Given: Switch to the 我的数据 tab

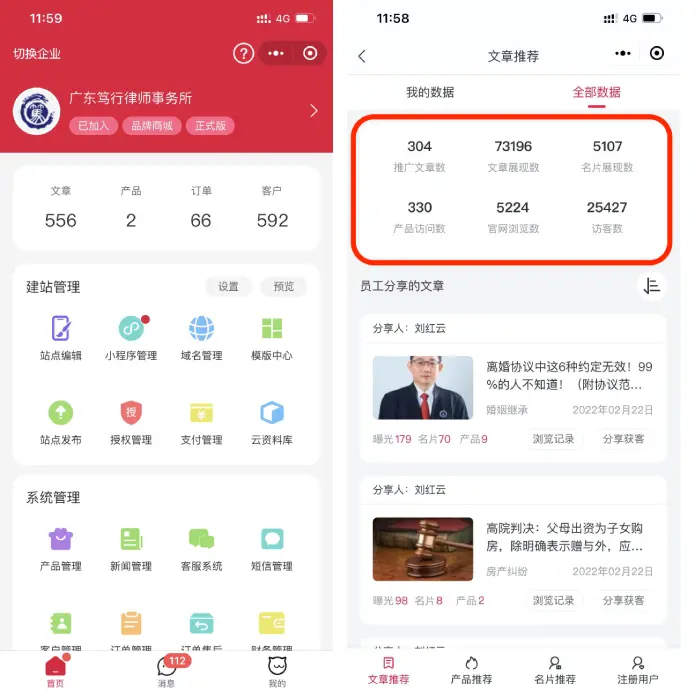Looking at the screenshot, I should pyautogui.click(x=430, y=92).
